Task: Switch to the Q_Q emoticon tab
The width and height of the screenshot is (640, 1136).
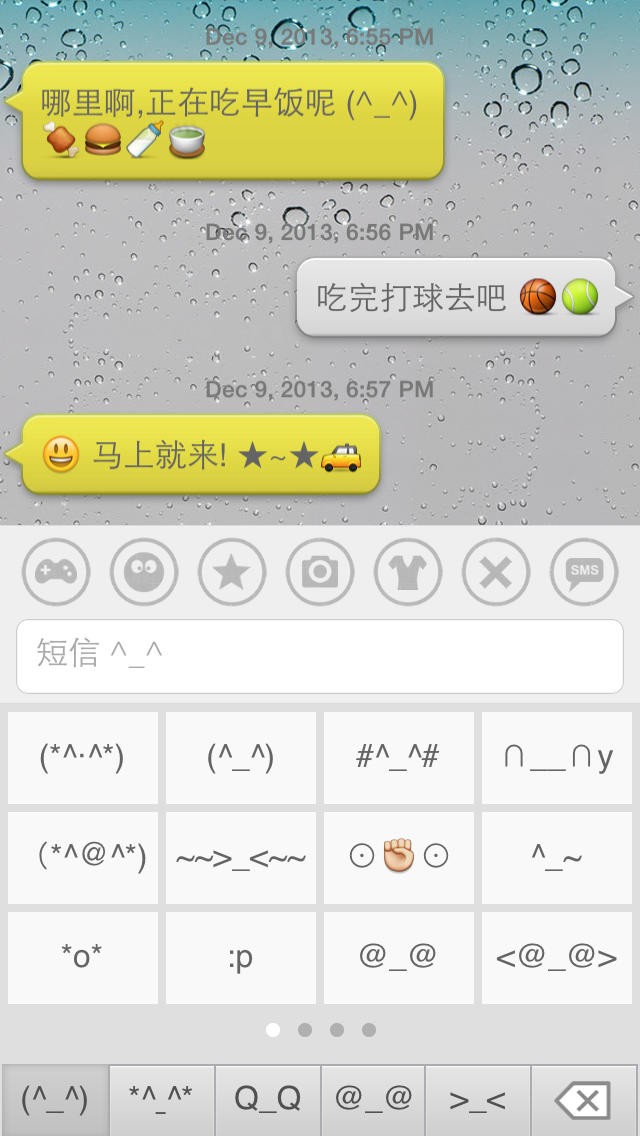Action: click(268, 1100)
